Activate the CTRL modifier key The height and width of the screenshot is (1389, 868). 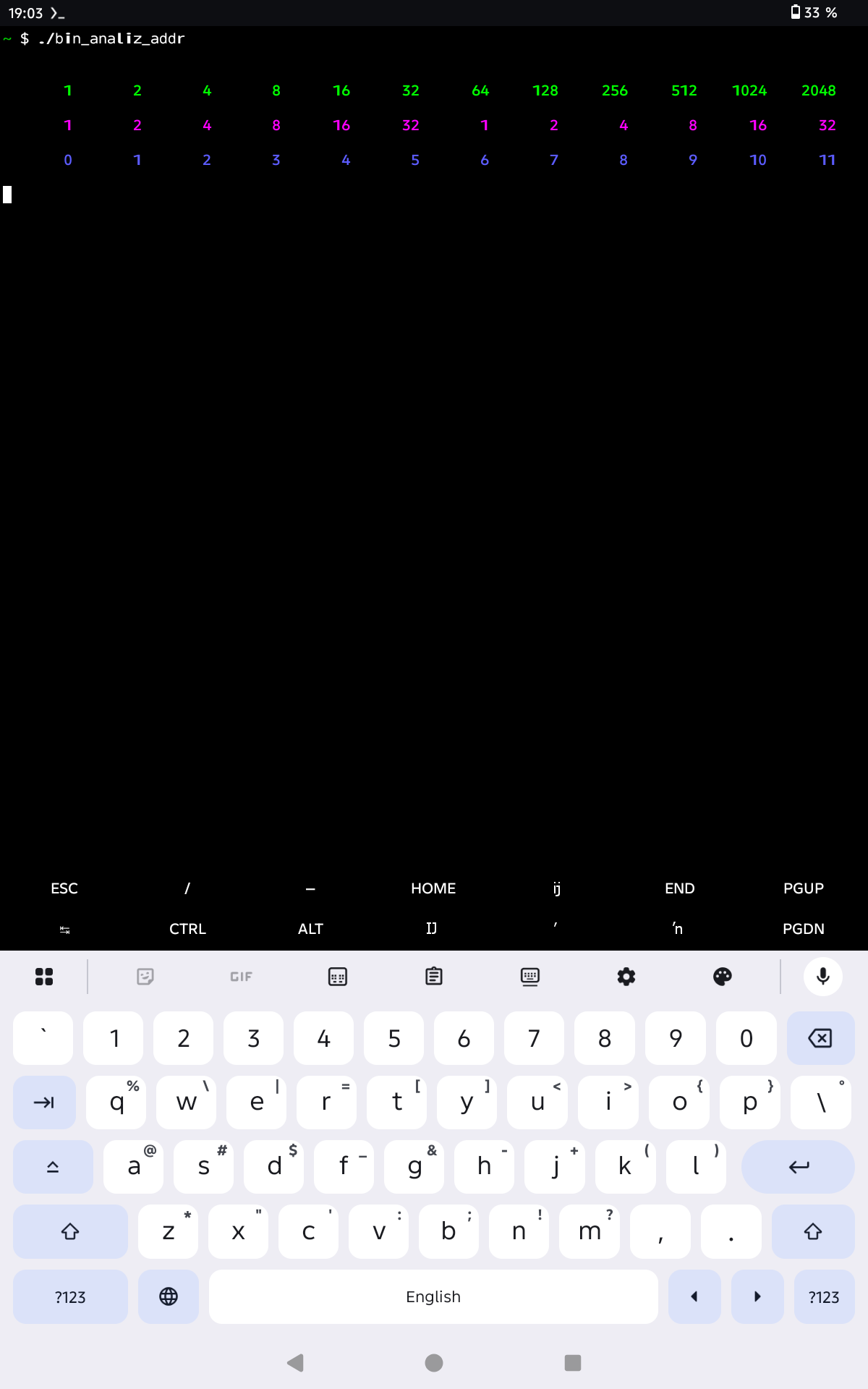[187, 929]
